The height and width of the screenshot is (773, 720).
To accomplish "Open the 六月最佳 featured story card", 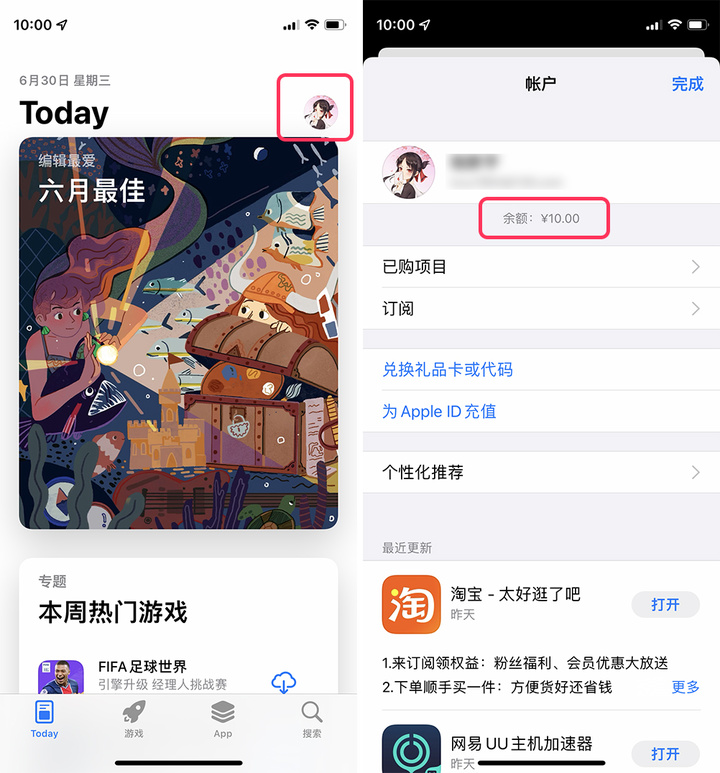I will click(178, 333).
